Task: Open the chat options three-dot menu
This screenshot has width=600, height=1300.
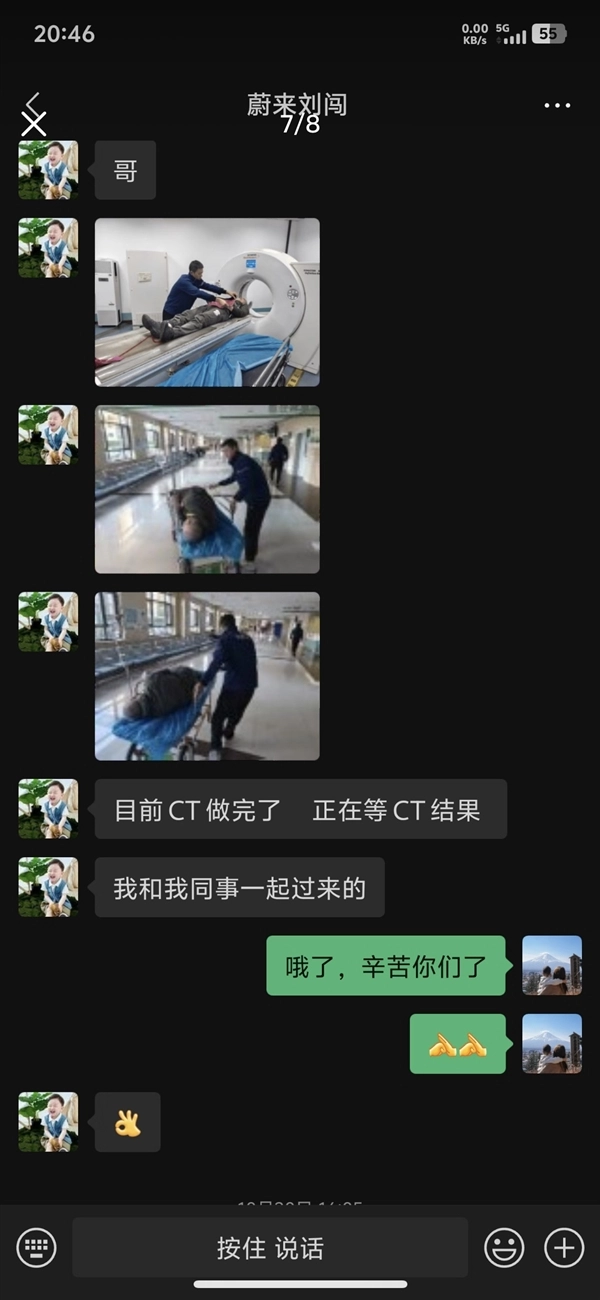Action: [557, 106]
